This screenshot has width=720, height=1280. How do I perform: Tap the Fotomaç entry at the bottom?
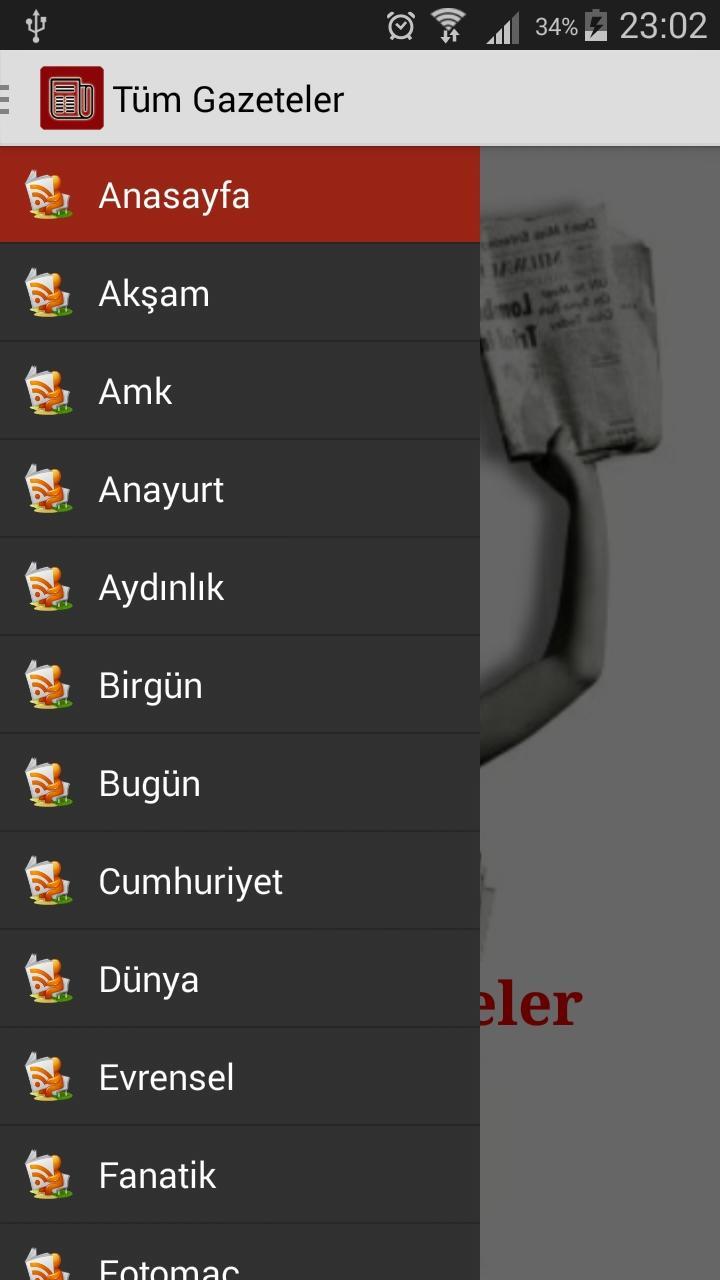click(x=168, y=1264)
